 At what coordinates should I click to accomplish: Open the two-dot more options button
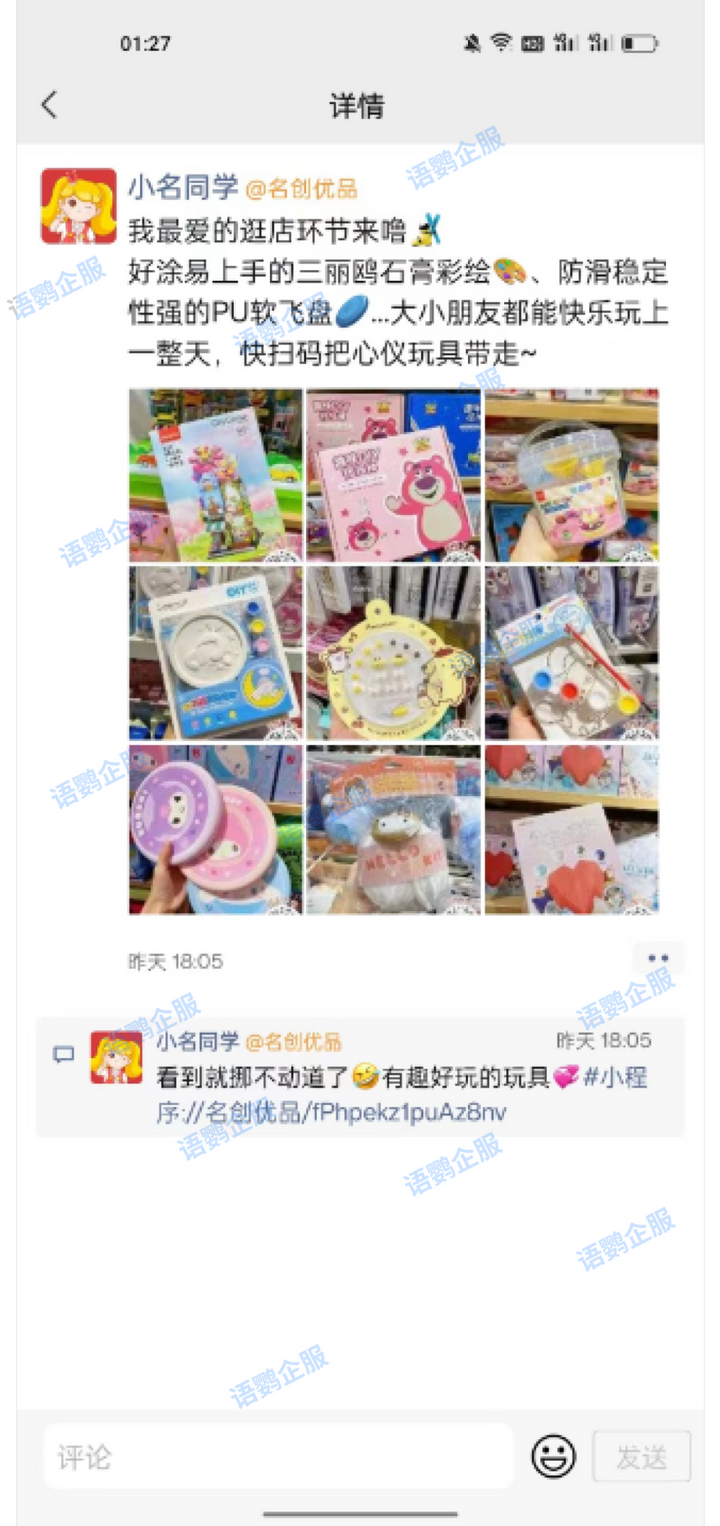click(657, 958)
